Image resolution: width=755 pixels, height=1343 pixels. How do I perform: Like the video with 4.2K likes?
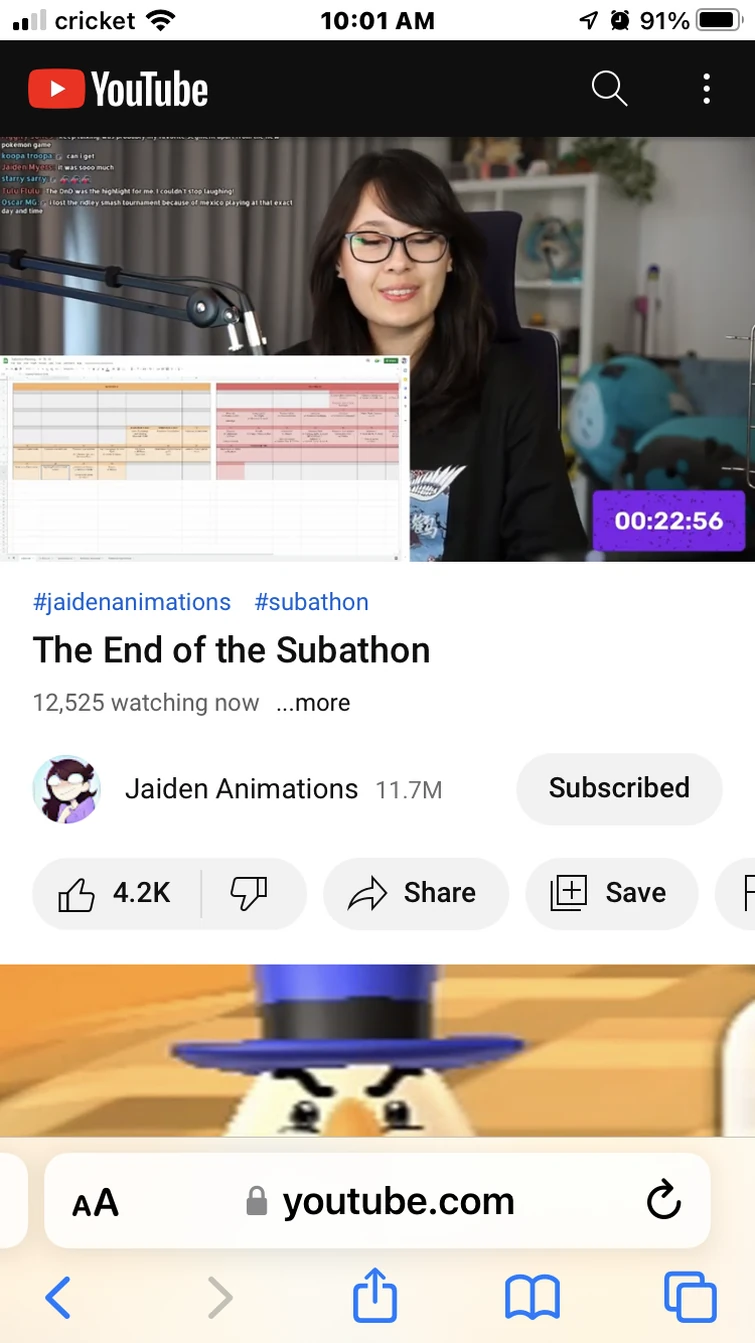(117, 893)
